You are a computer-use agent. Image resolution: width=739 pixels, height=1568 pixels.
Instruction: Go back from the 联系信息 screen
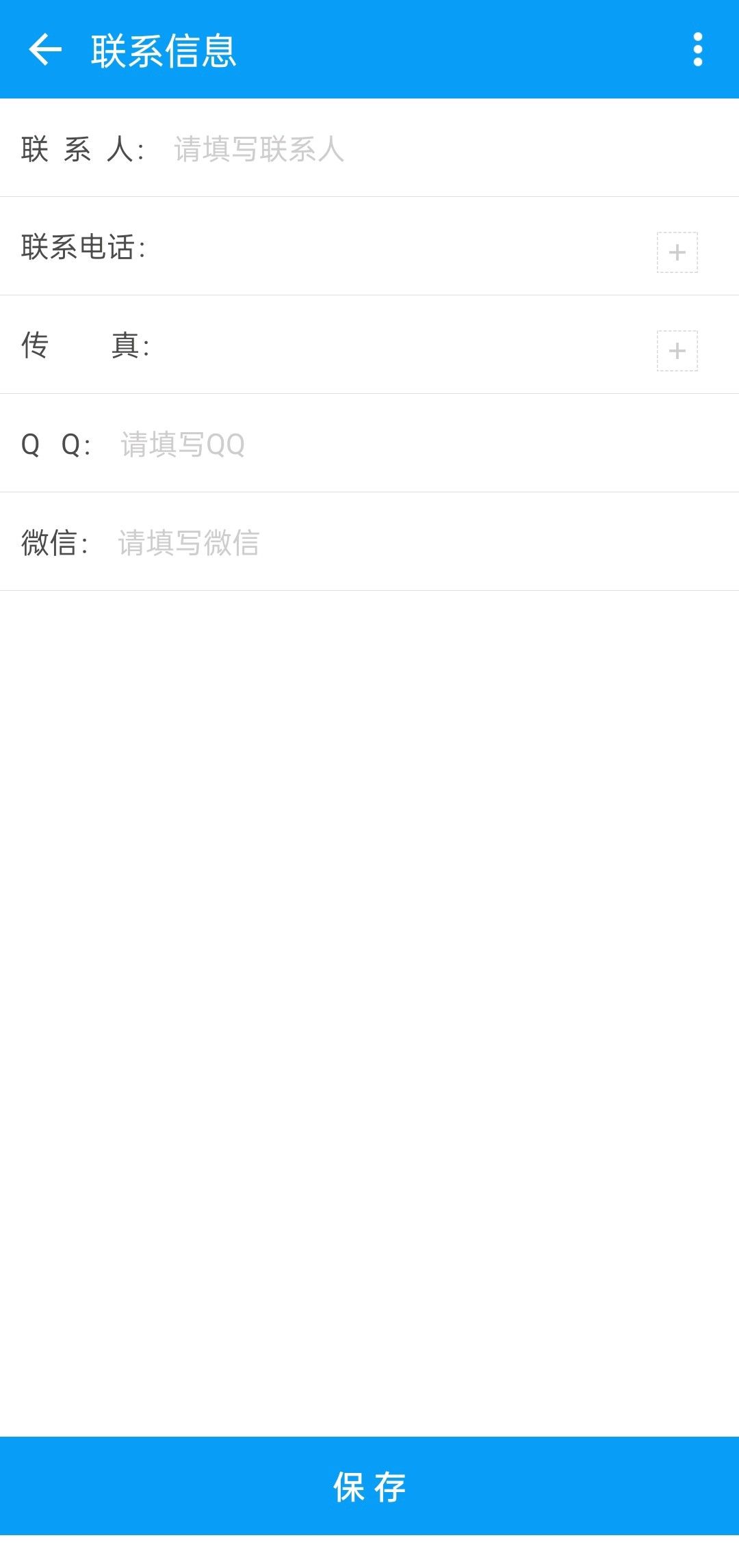click(45, 49)
